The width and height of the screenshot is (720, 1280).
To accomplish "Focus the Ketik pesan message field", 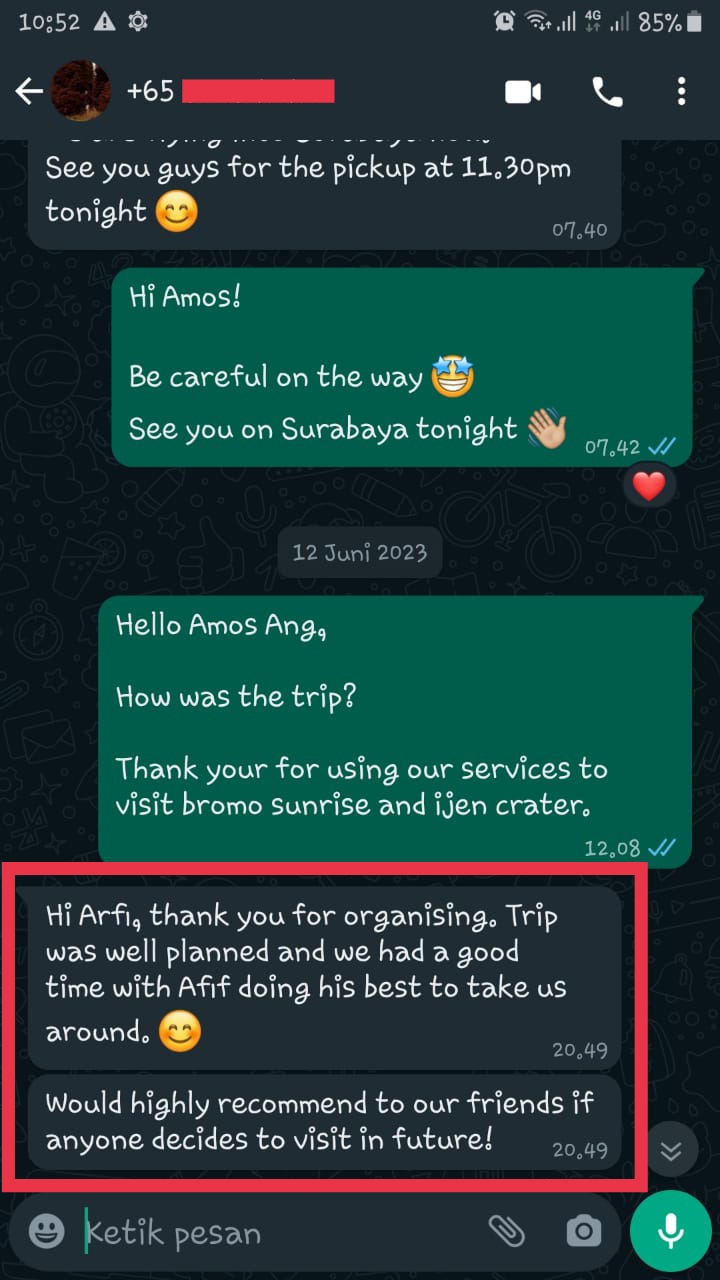I will coord(280,1232).
